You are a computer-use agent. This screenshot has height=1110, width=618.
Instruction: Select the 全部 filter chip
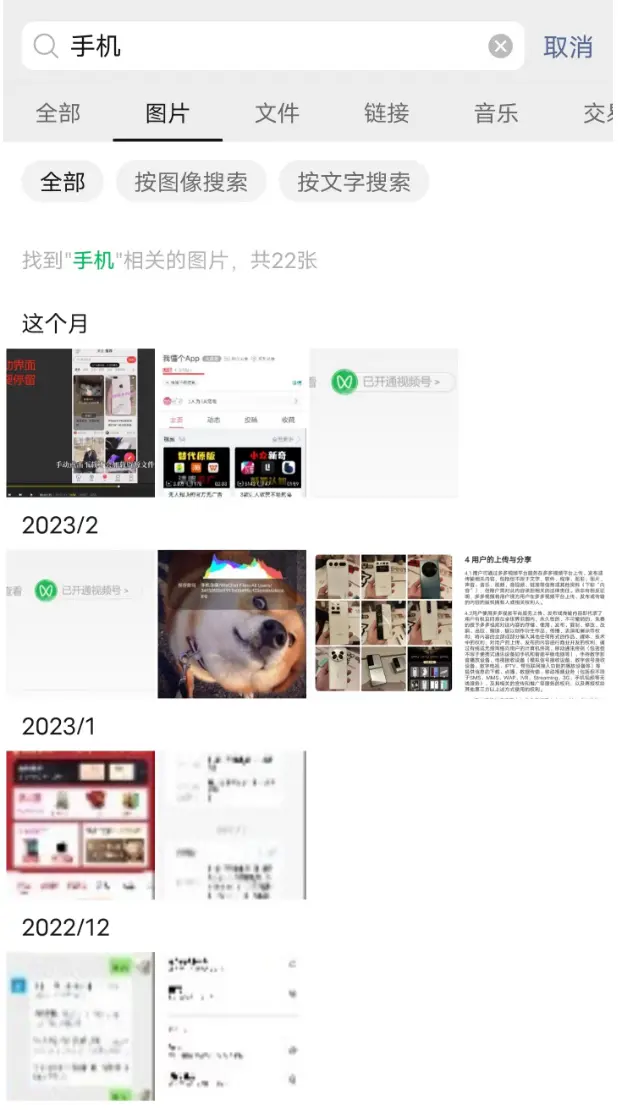pos(62,182)
